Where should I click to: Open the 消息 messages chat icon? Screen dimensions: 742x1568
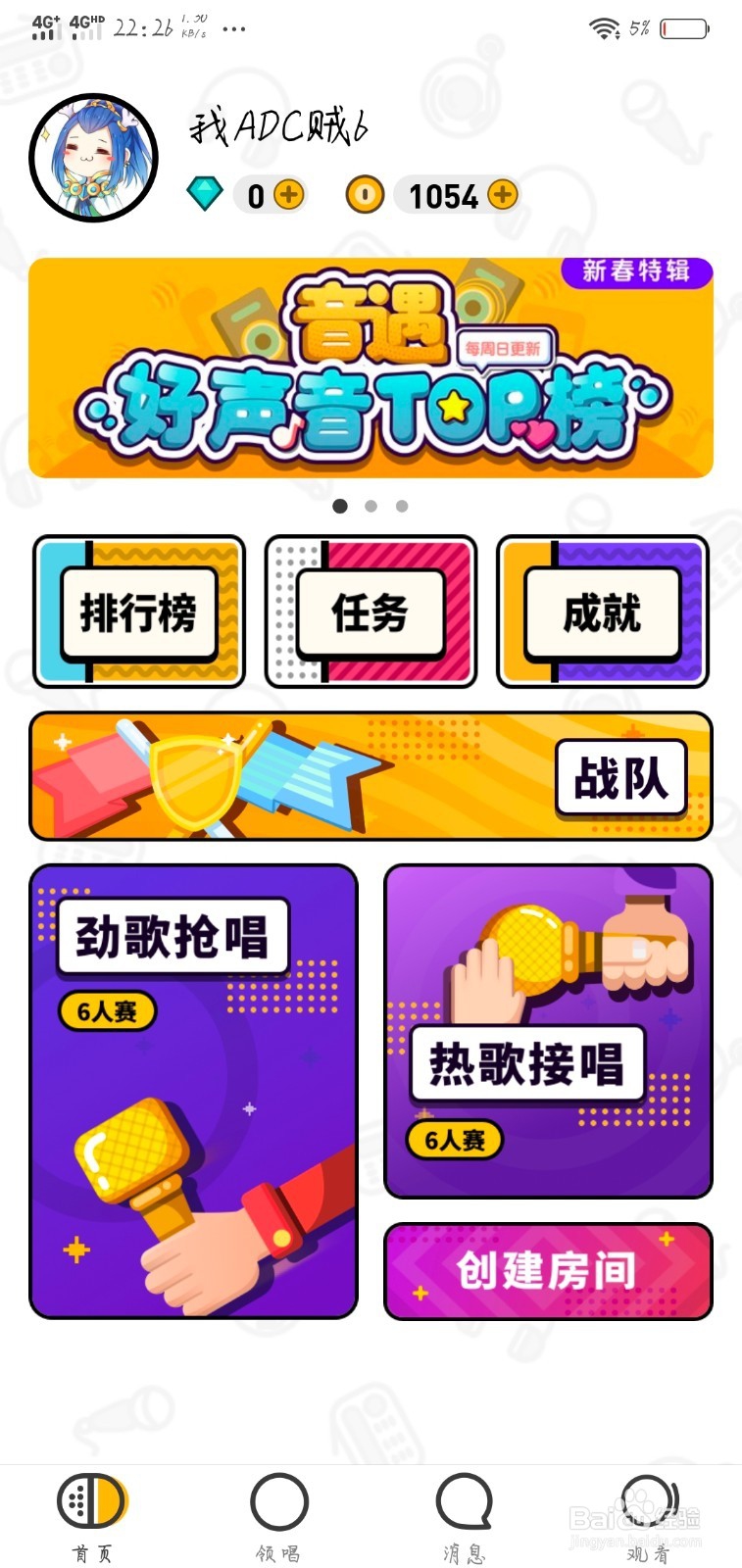coord(465,1501)
